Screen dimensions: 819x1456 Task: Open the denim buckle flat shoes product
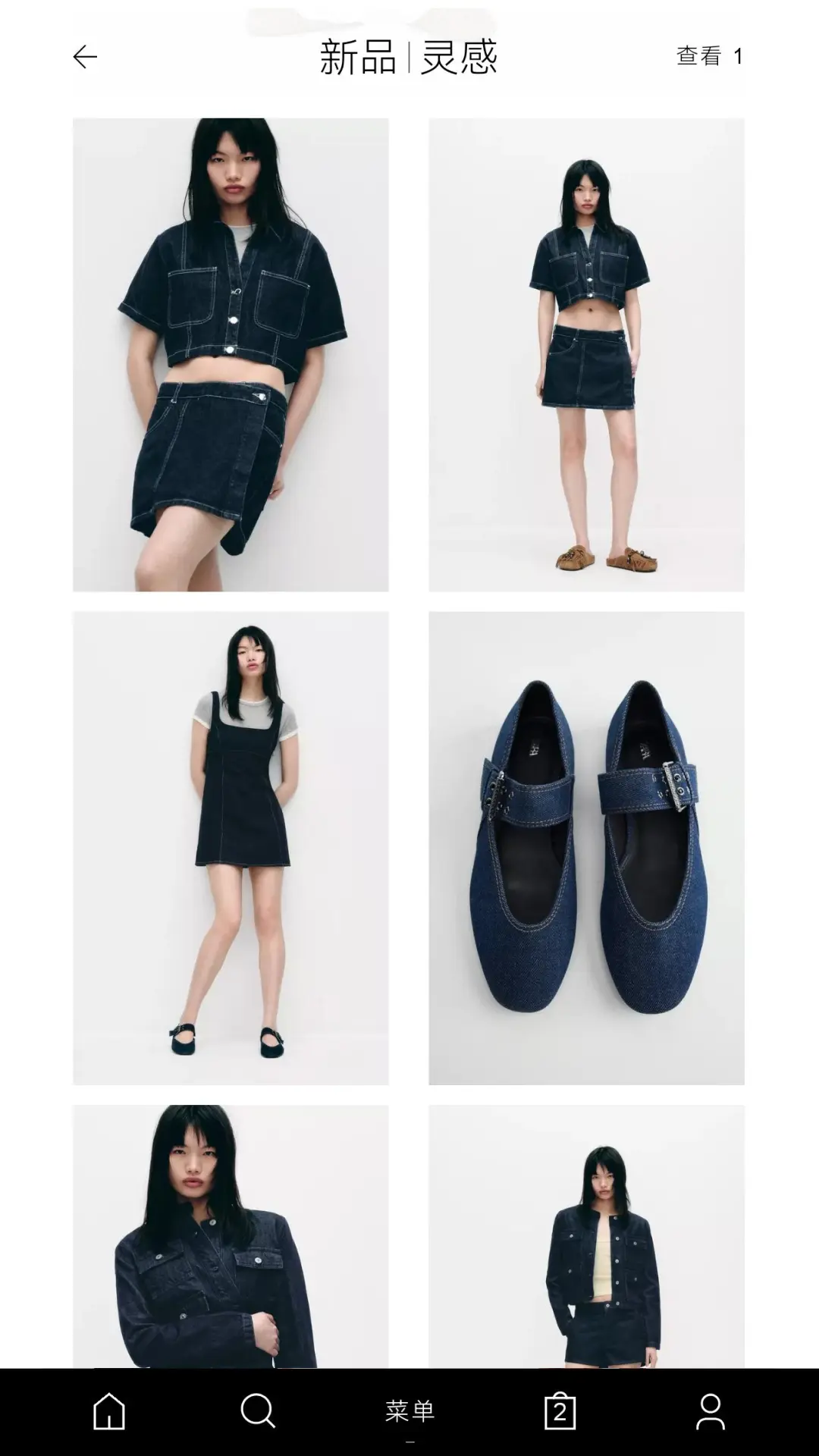pyautogui.click(x=586, y=848)
